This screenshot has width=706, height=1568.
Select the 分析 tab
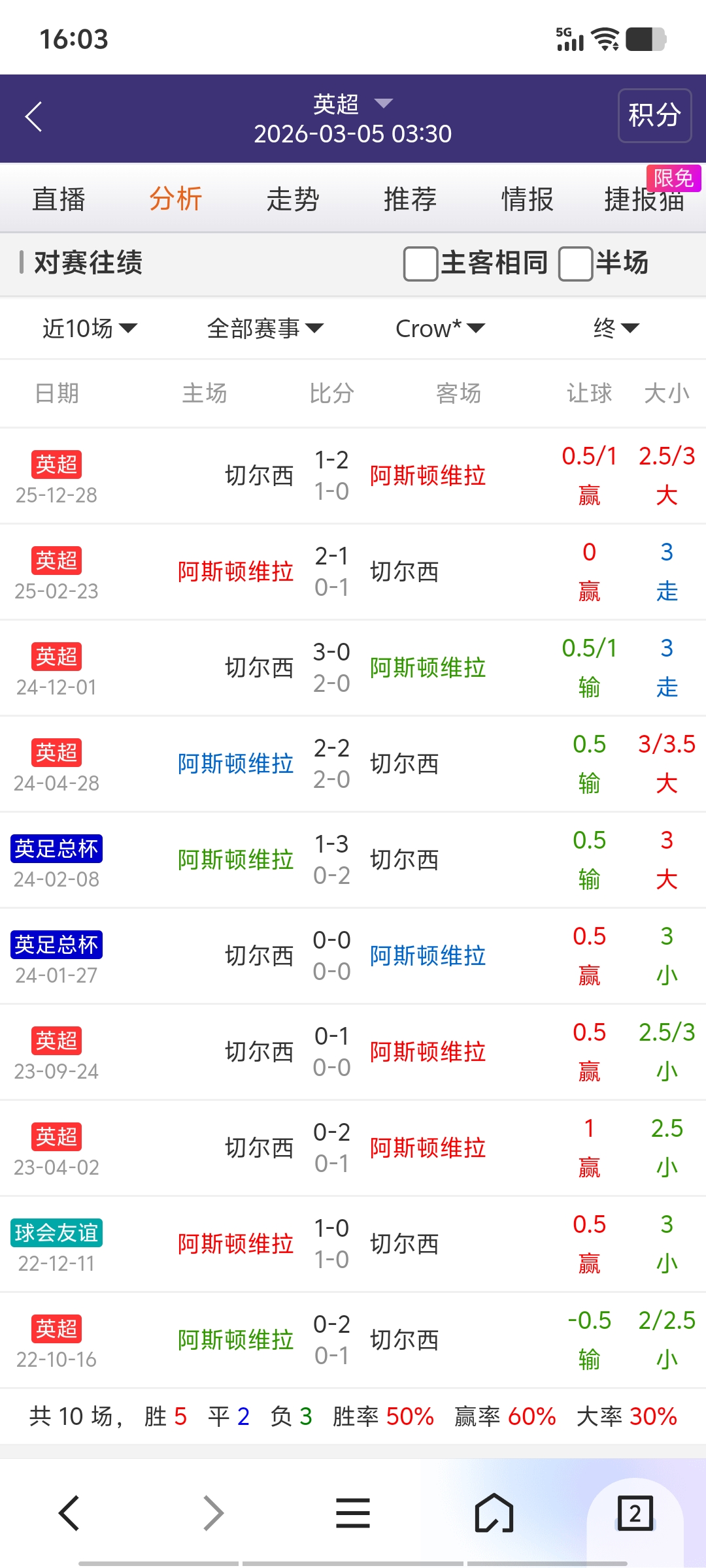176,199
